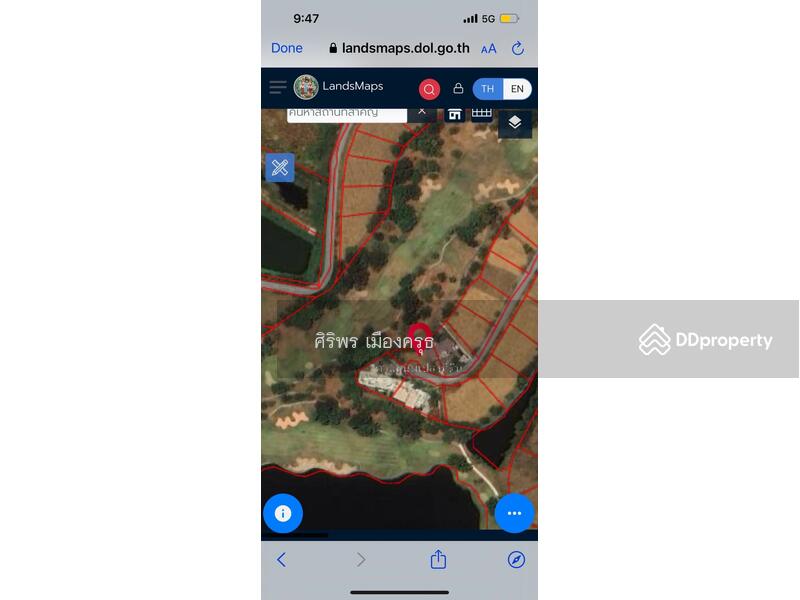Image resolution: width=800 pixels, height=600 pixels.
Task: Tap the lock icon in the header
Action: click(458, 88)
